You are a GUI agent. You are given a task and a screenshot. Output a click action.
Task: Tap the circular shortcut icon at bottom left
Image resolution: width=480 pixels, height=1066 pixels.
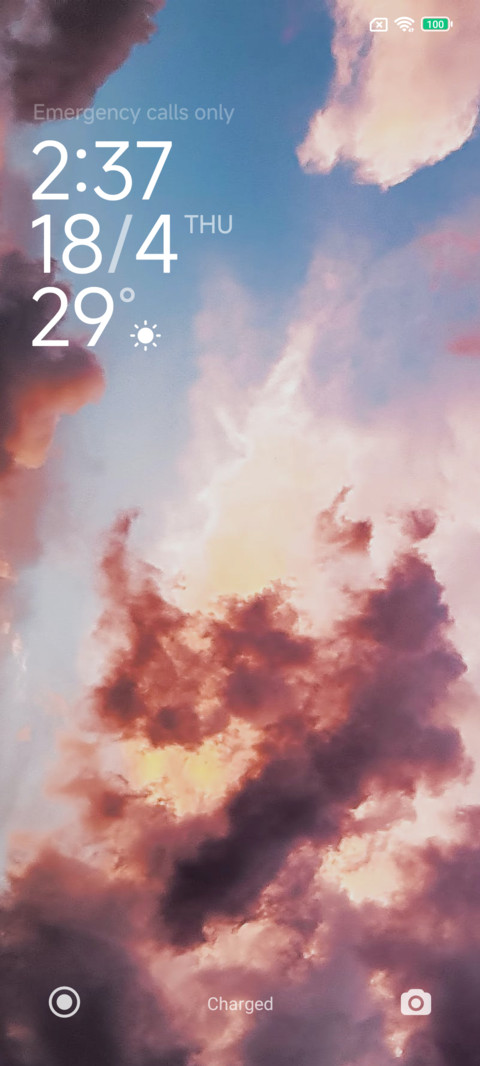coord(65,1002)
